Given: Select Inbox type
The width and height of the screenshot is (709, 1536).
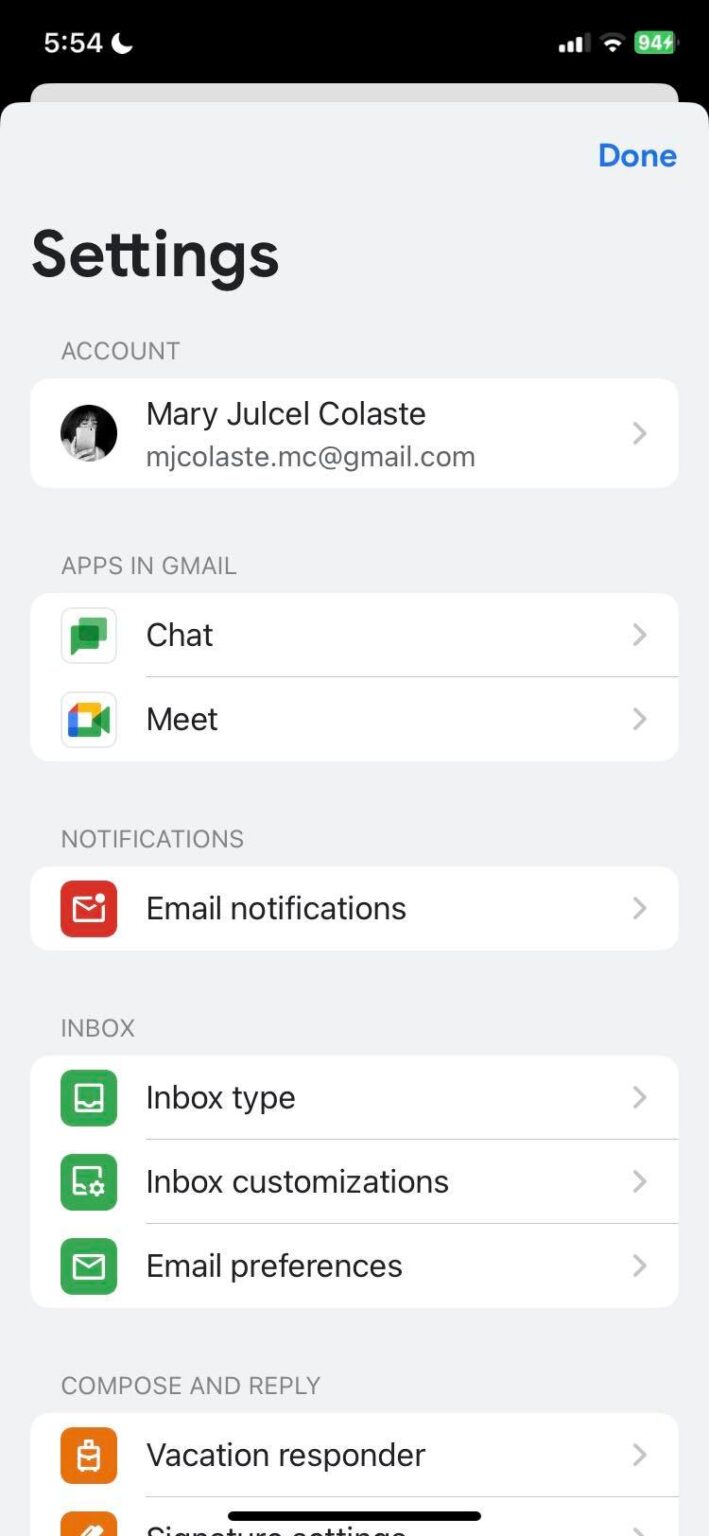Looking at the screenshot, I should click(354, 1097).
